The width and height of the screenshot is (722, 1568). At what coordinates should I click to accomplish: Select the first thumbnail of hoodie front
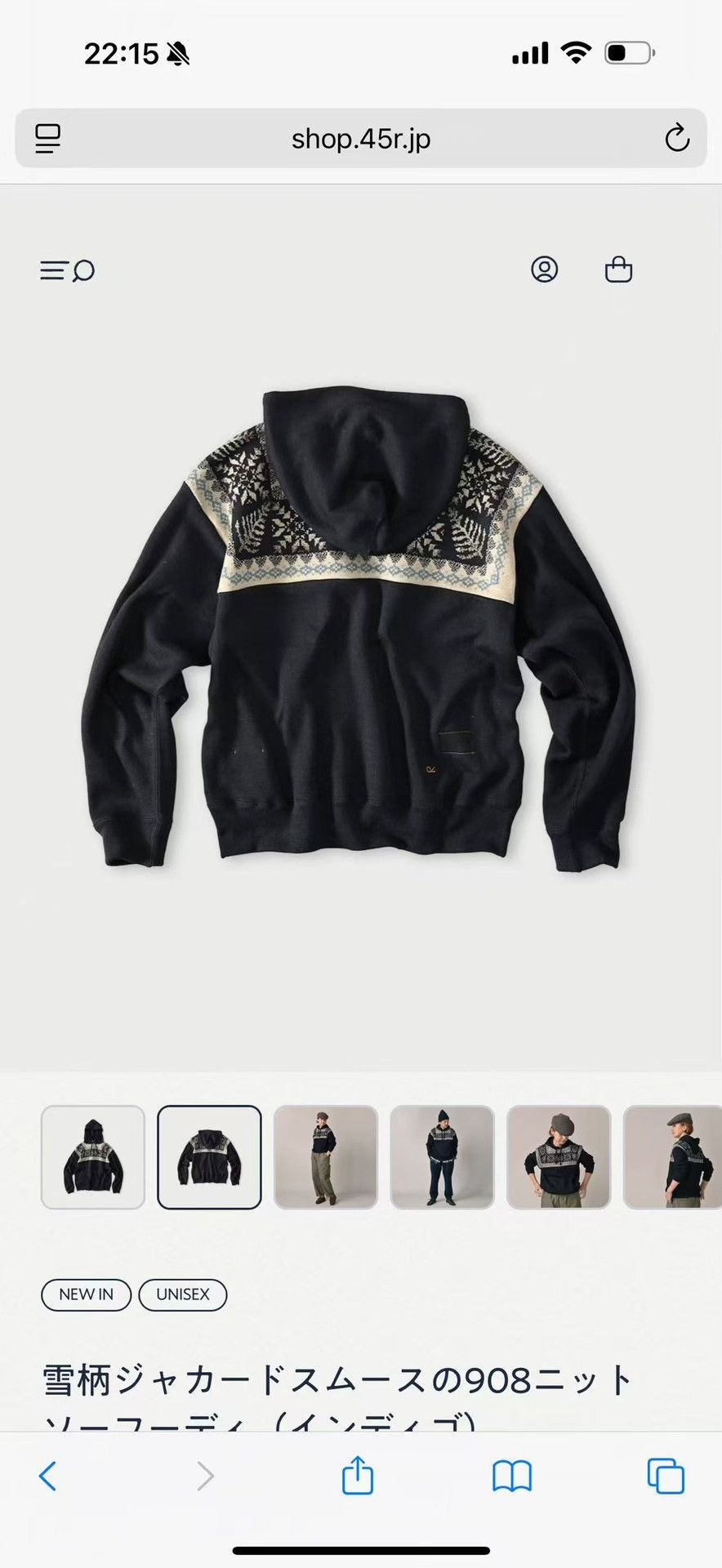[x=93, y=1157]
